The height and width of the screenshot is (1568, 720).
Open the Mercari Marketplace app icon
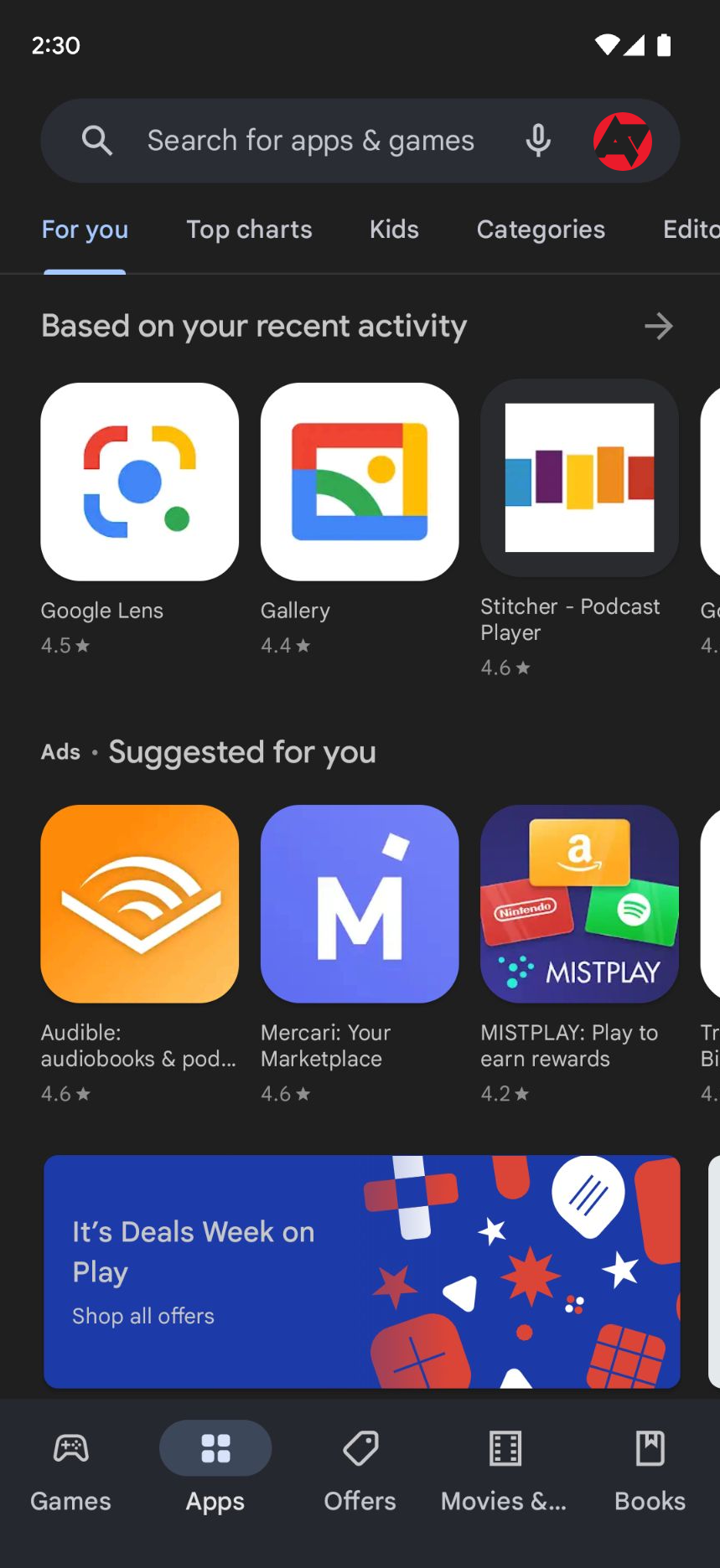click(360, 905)
